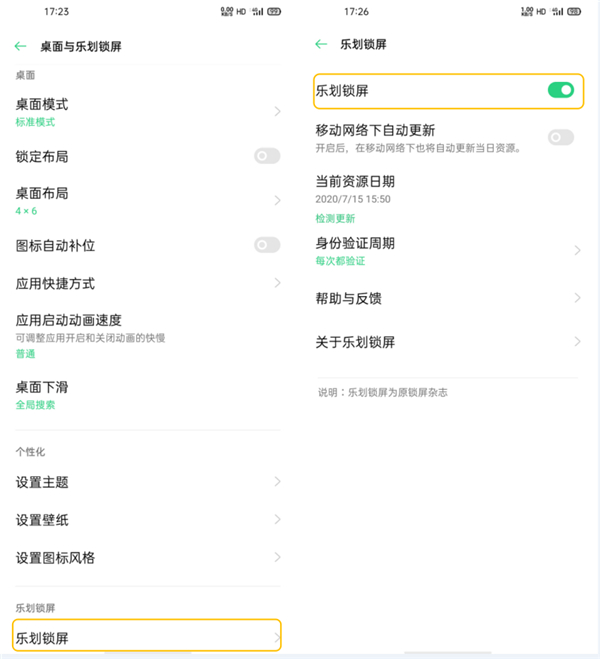
Task: Open 桌面模式 setting
Action: (x=147, y=111)
